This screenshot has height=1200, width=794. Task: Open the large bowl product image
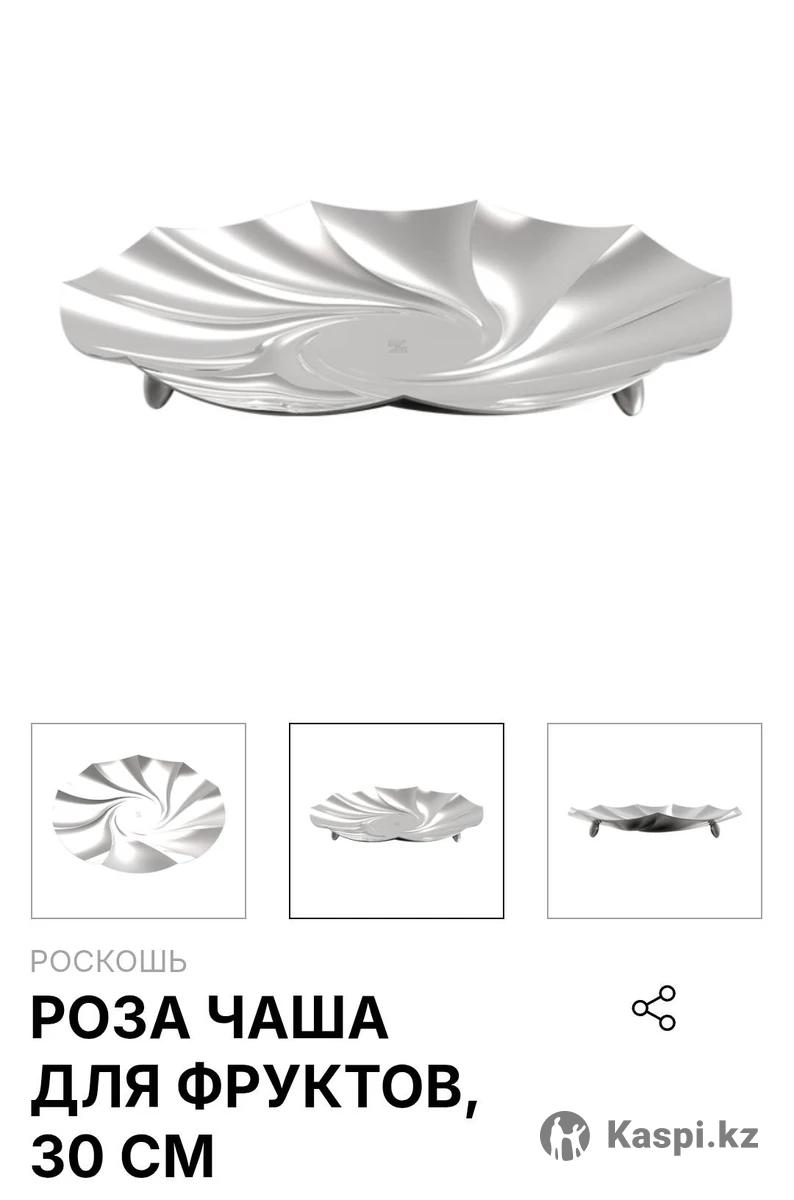click(x=397, y=310)
